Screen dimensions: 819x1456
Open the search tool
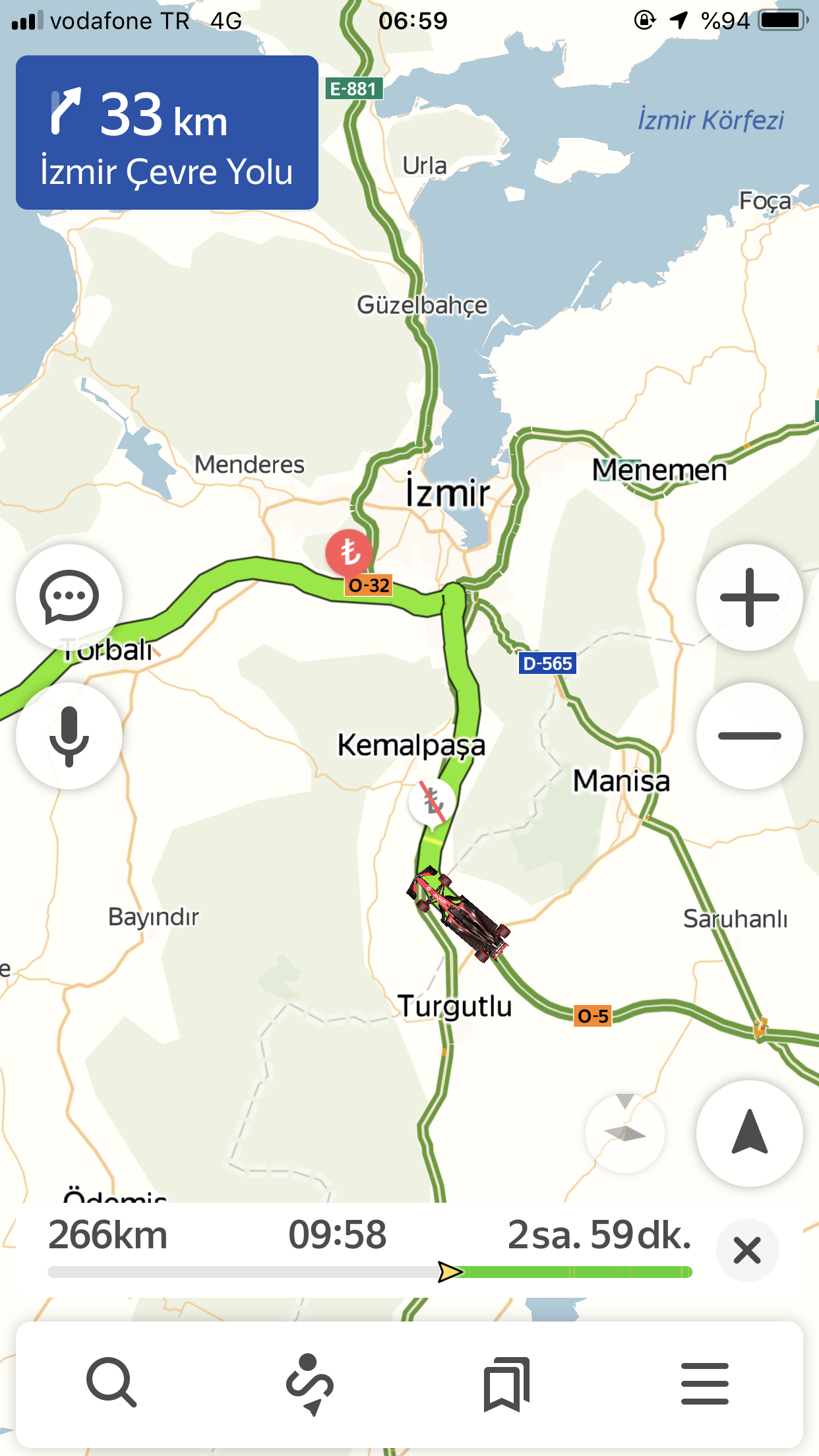point(111,1382)
